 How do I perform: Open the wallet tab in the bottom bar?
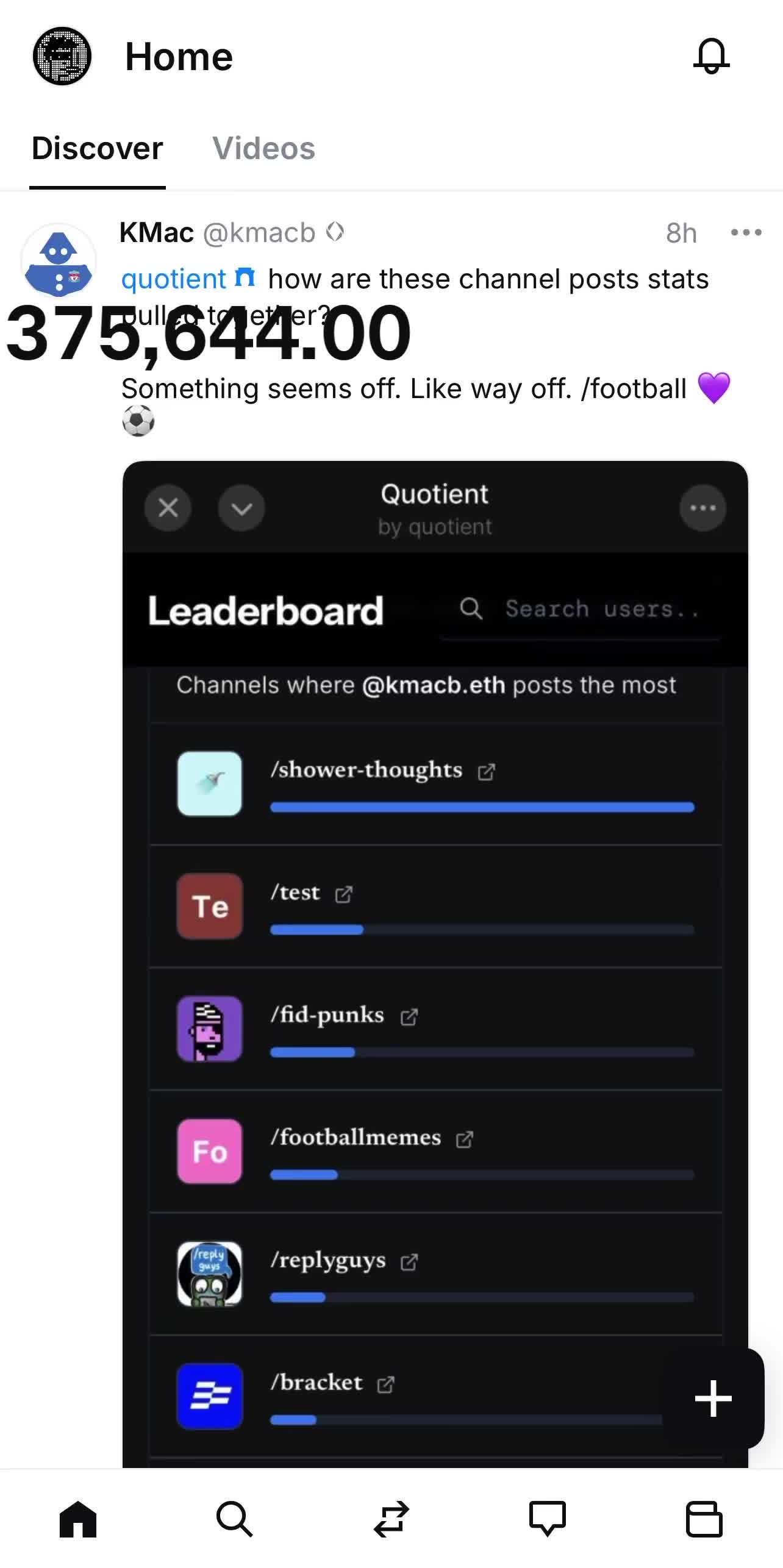[x=704, y=1519]
